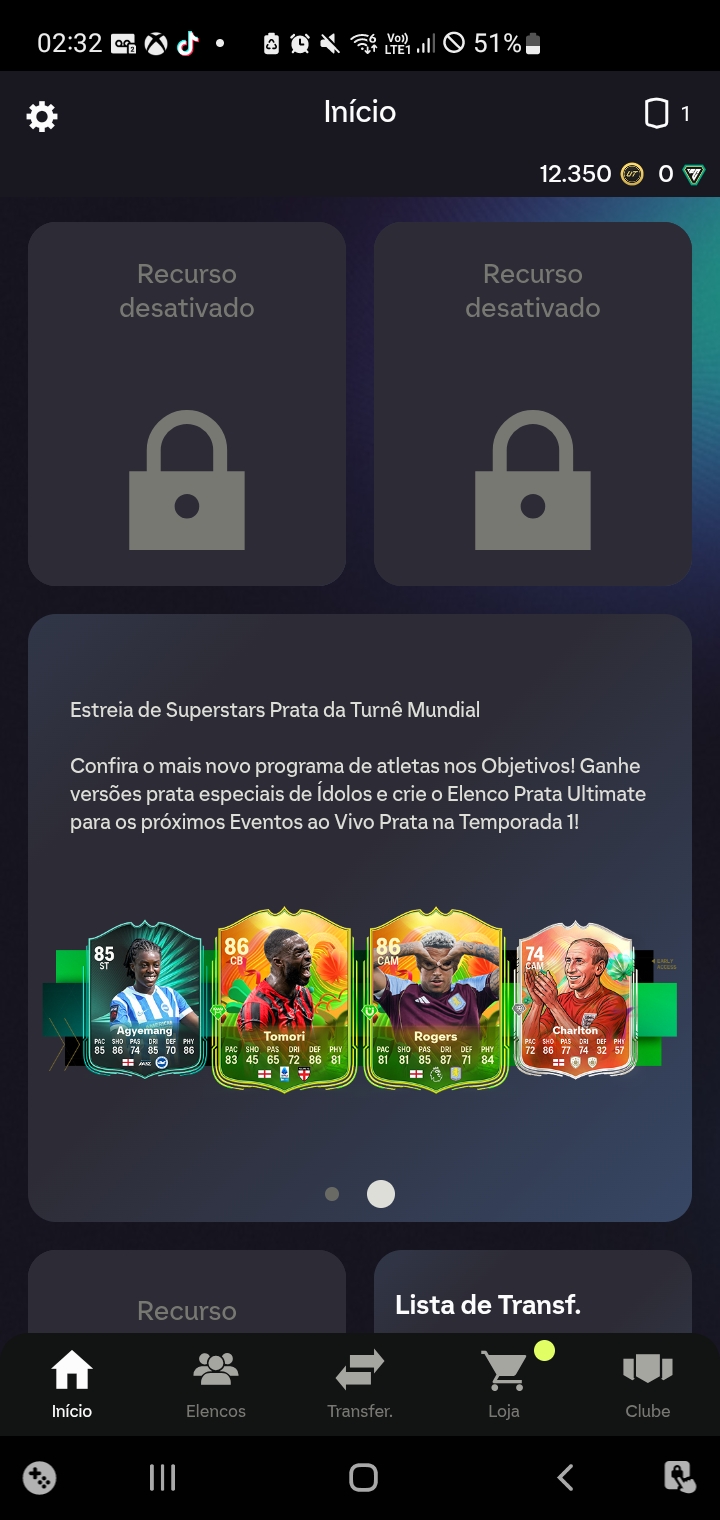Image resolution: width=720 pixels, height=1520 pixels.
Task: Tap the coins balance display
Action: coord(591,174)
